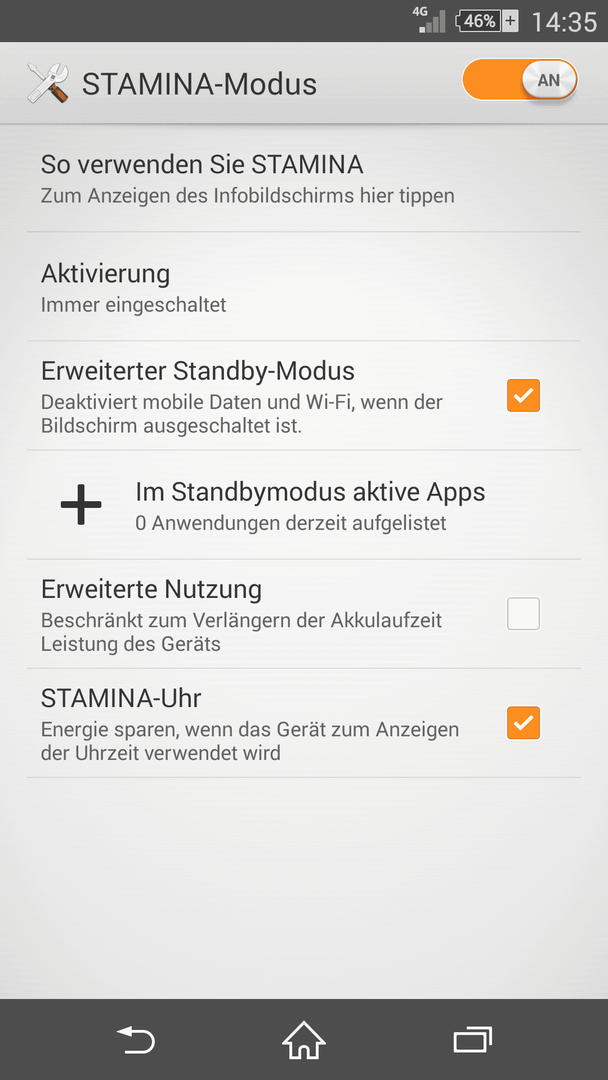Open Im Standbymodus aktive Apps

[304, 505]
